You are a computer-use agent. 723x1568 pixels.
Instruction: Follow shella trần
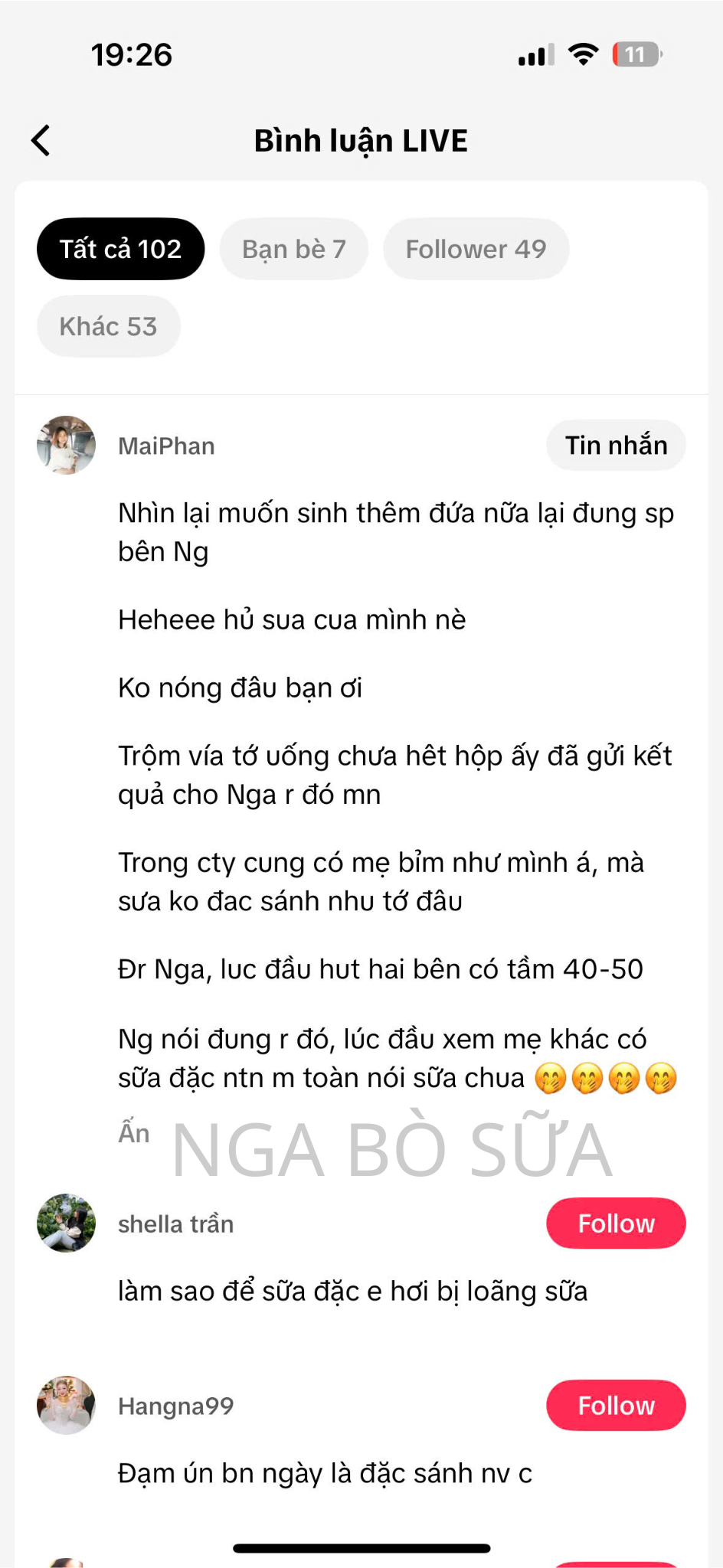[616, 1223]
